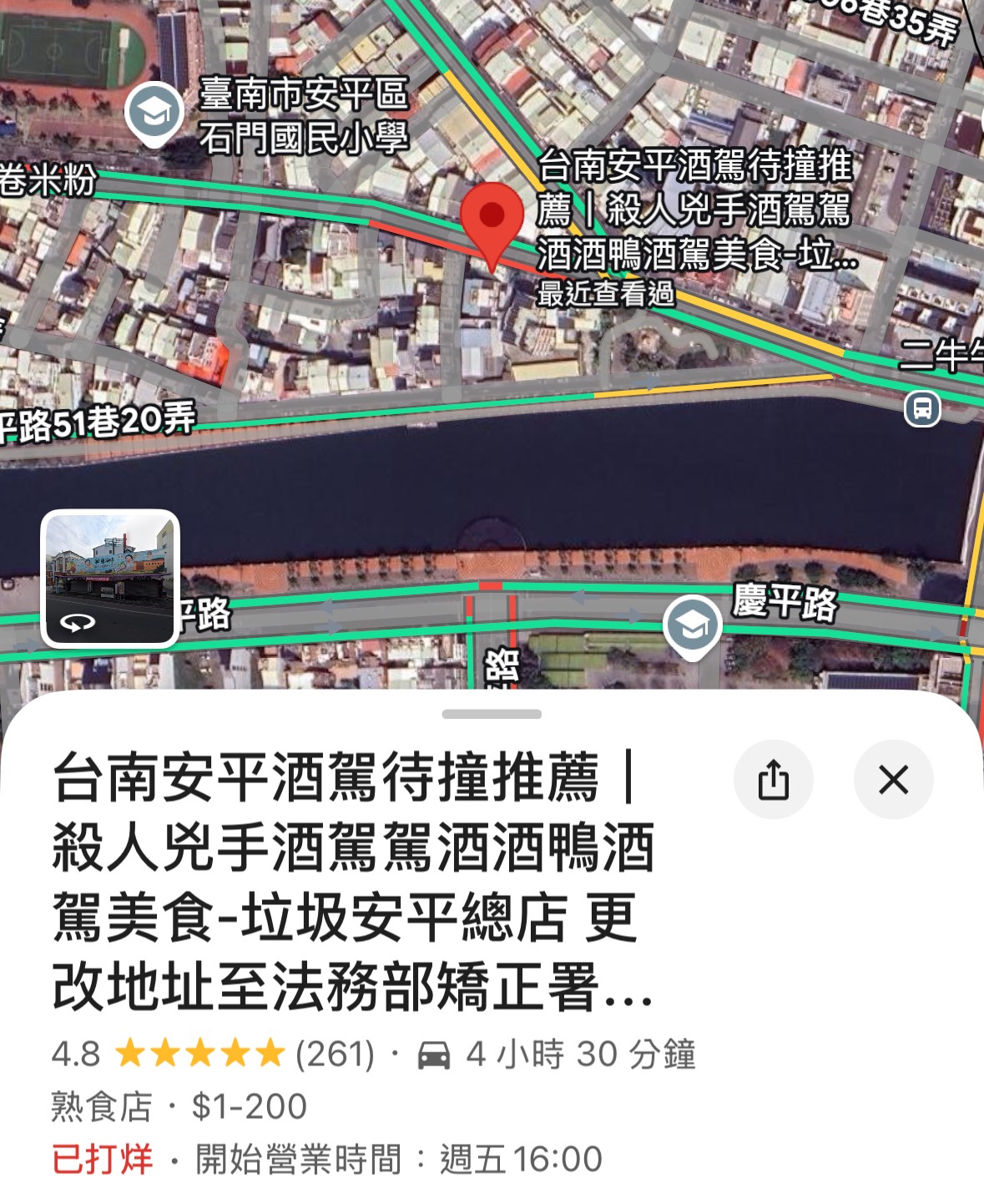Screen dimensions: 984x1204
Task: Tap the bus stop icon on the map
Action: click(x=922, y=409)
